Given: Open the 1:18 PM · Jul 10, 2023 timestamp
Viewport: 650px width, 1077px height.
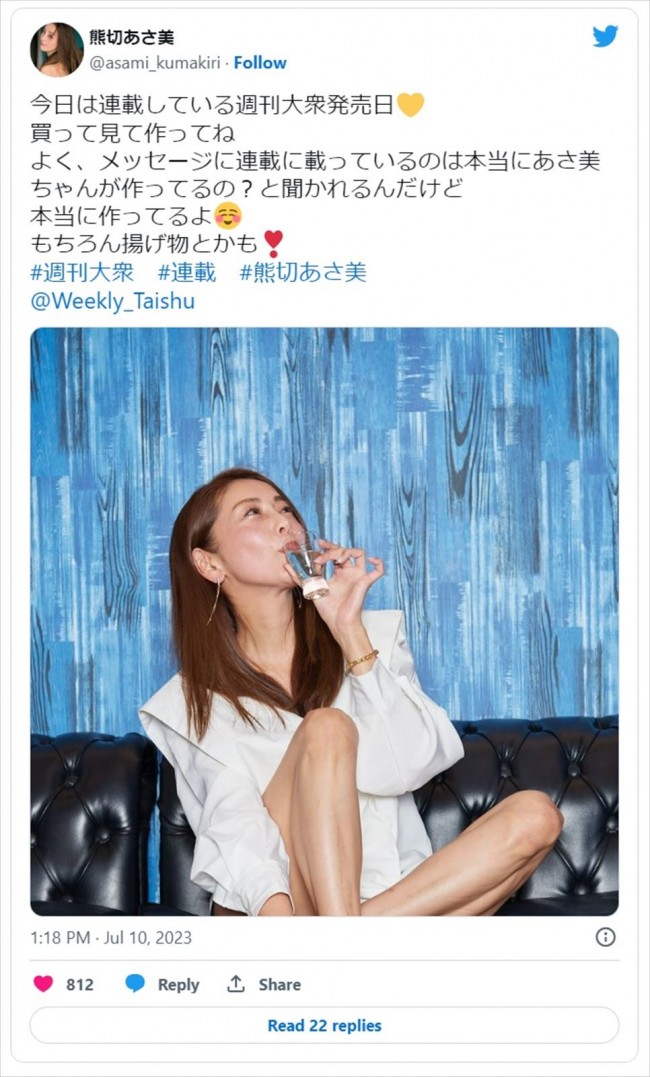Looking at the screenshot, I should 111,937.
